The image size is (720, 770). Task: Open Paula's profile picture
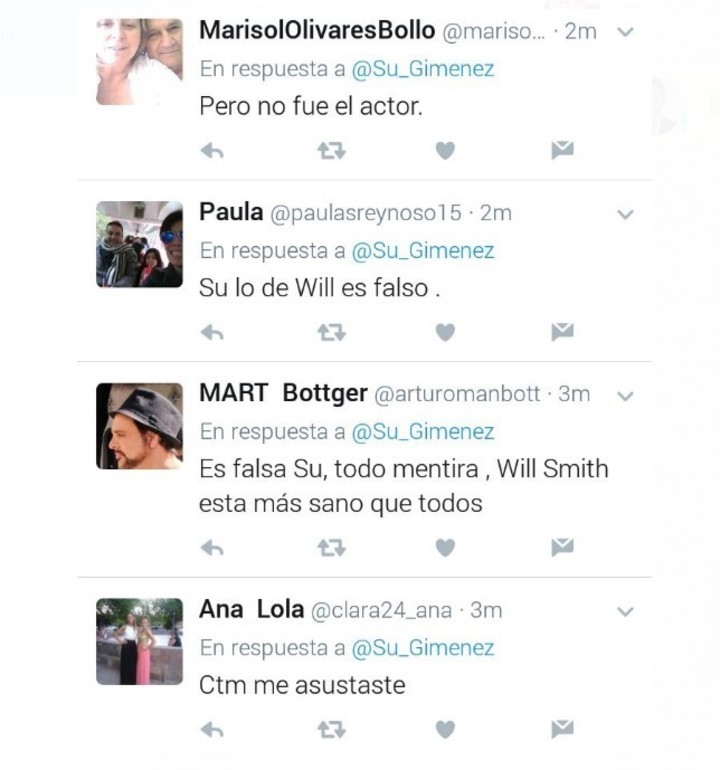coord(139,244)
